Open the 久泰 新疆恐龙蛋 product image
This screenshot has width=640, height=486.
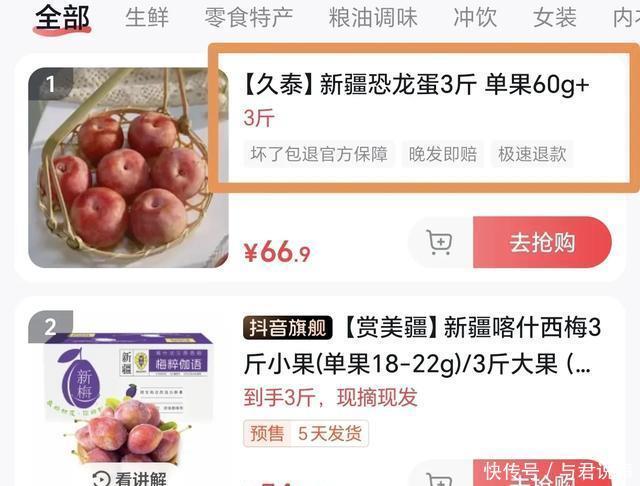coord(128,168)
